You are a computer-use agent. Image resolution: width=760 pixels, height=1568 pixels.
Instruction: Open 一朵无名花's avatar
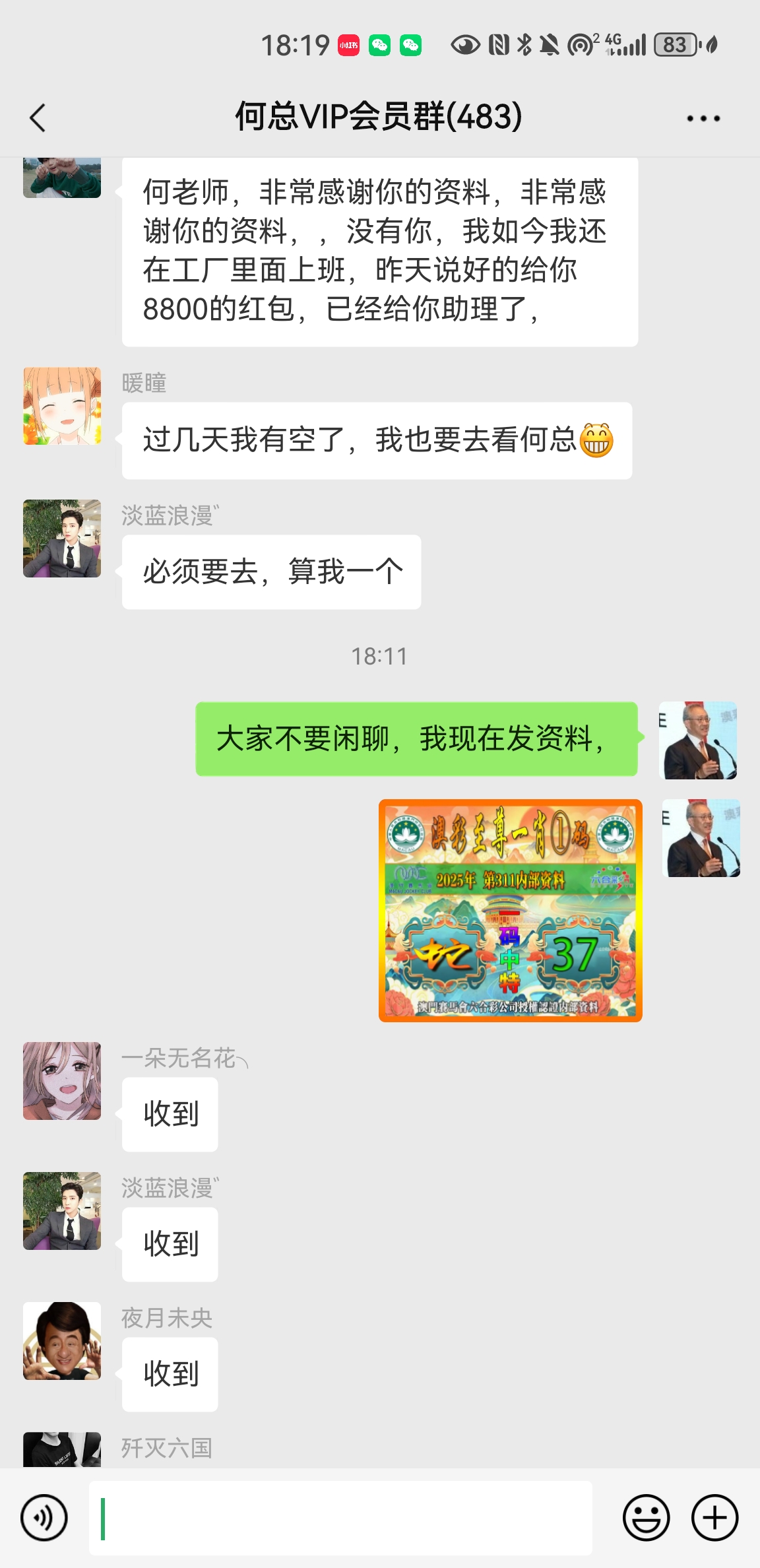coord(62,1081)
